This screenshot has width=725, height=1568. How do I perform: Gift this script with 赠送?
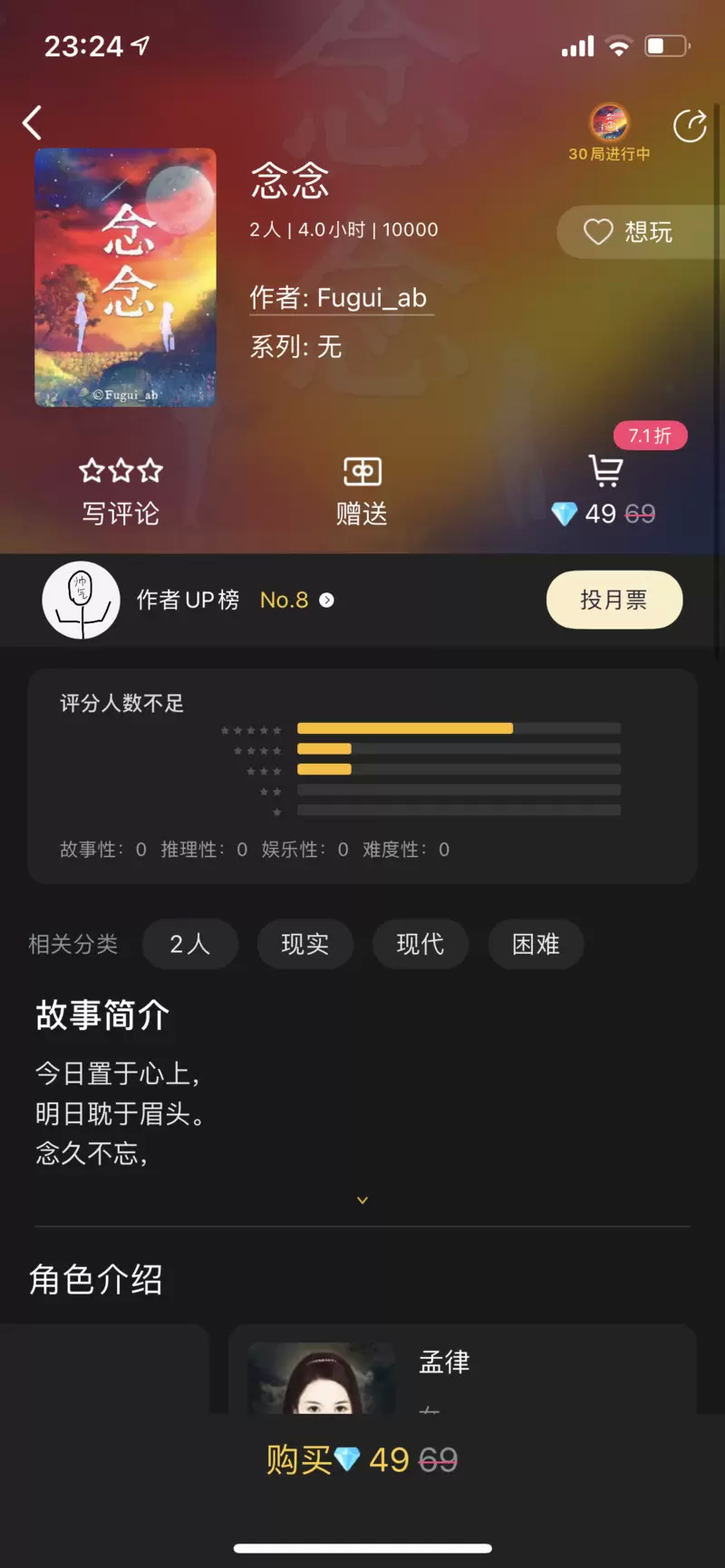click(362, 492)
